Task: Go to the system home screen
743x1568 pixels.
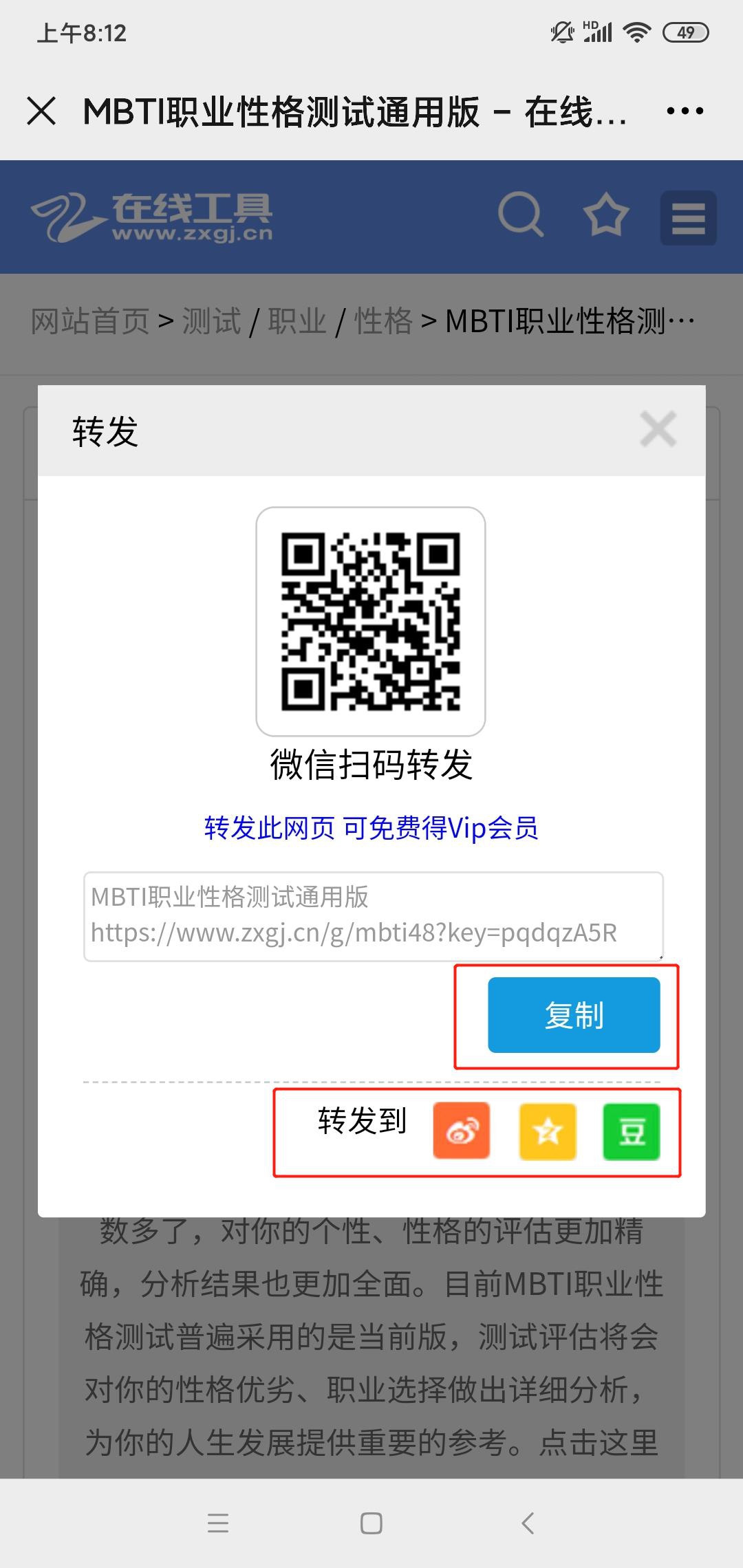Action: tap(371, 1523)
